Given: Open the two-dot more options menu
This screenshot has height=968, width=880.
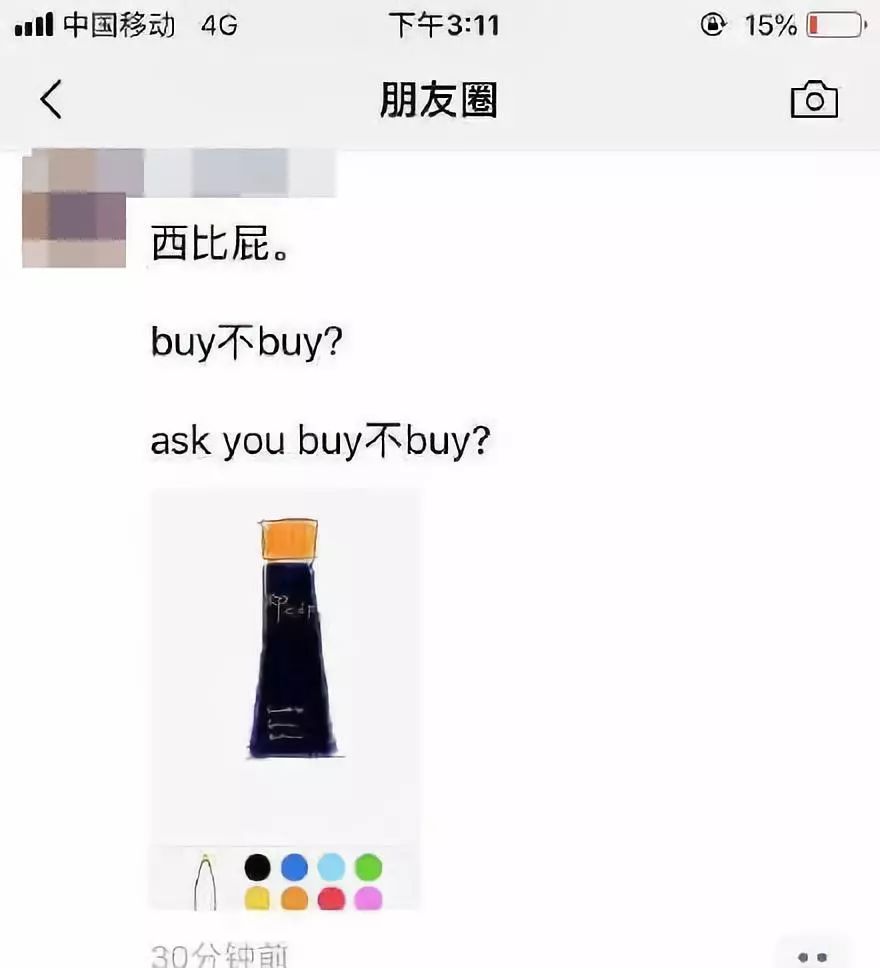Looking at the screenshot, I should coord(812,956).
